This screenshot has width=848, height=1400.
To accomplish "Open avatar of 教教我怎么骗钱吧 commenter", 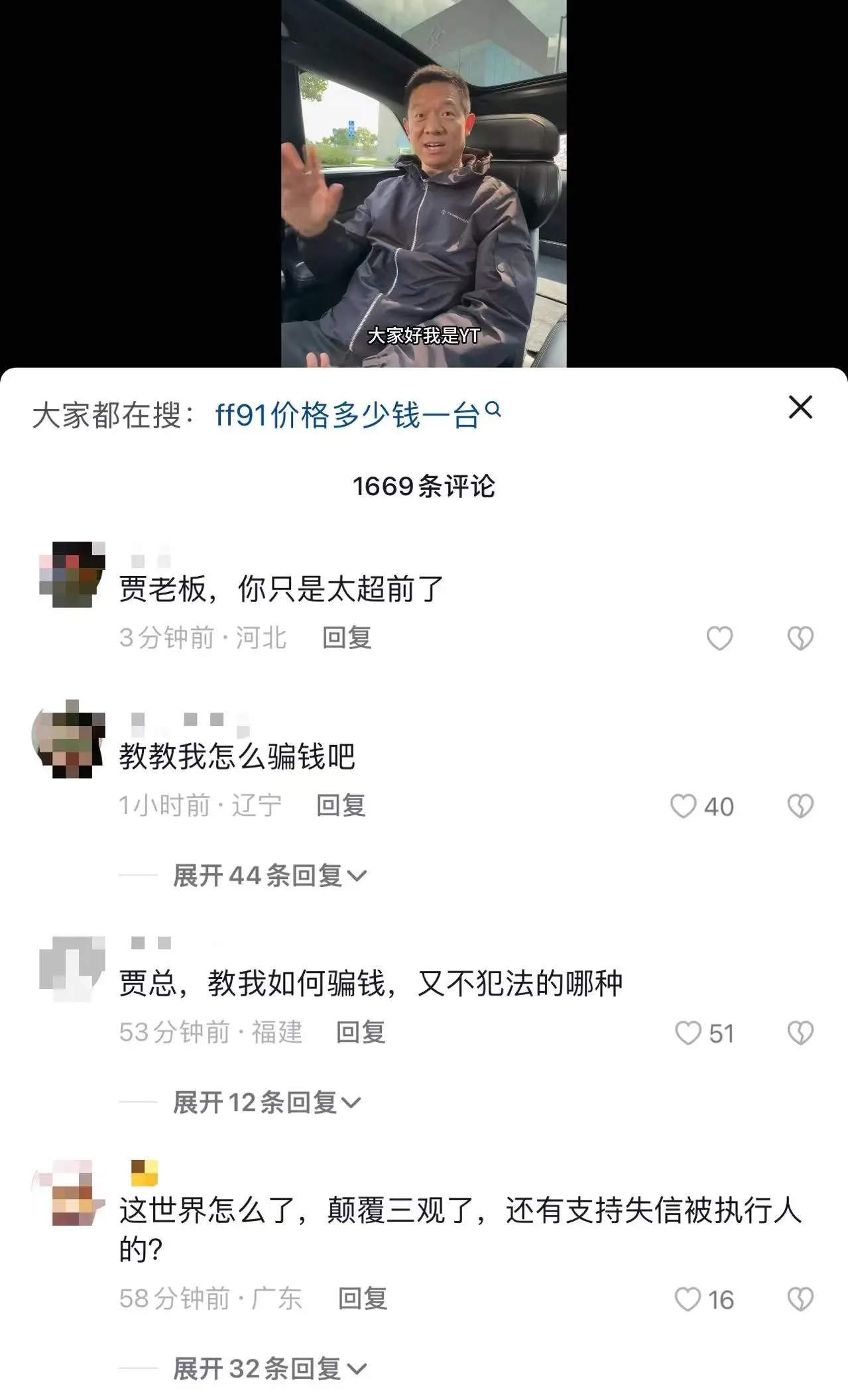I will (x=69, y=738).
